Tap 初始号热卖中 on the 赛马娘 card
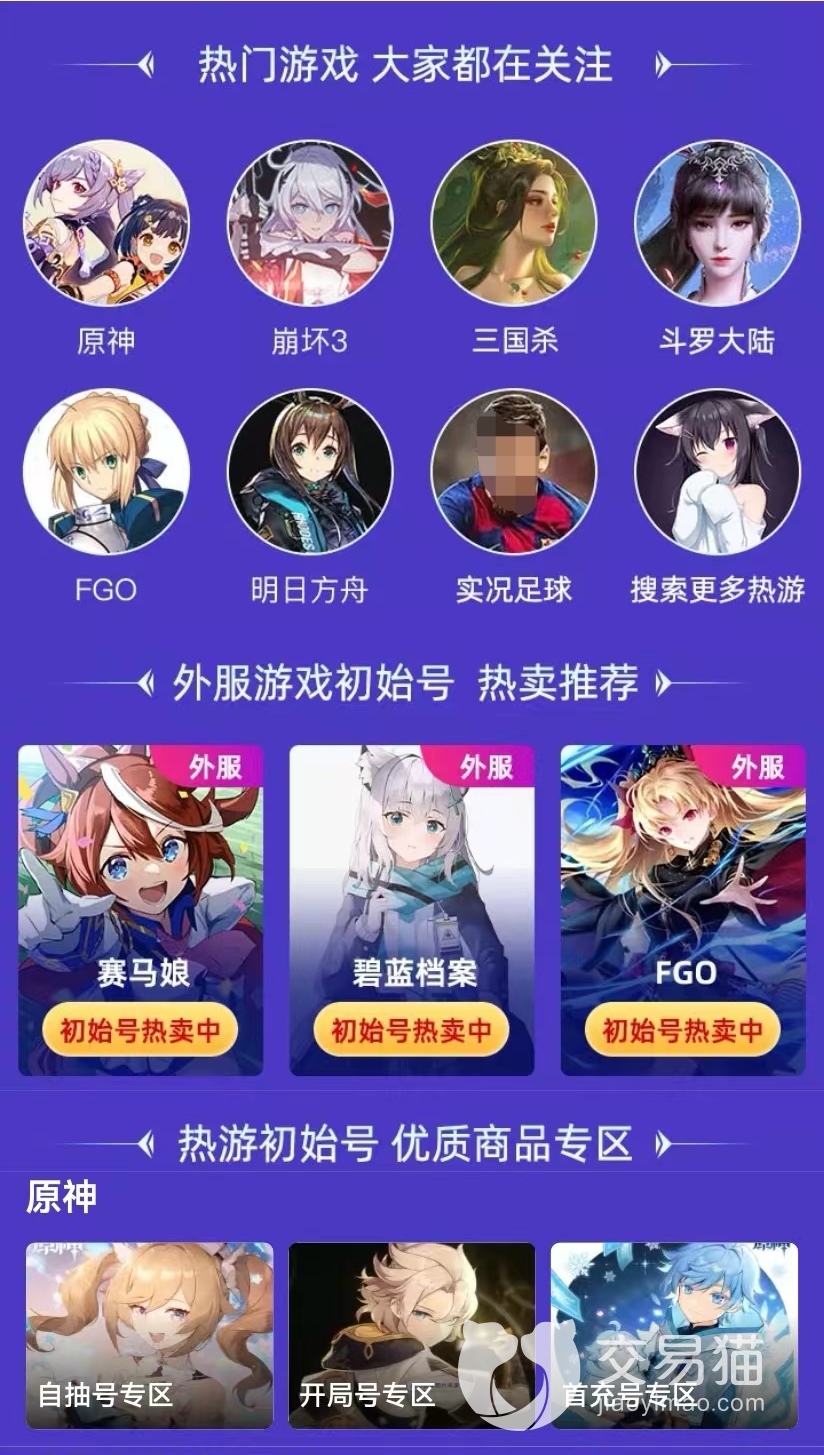 pos(140,1030)
